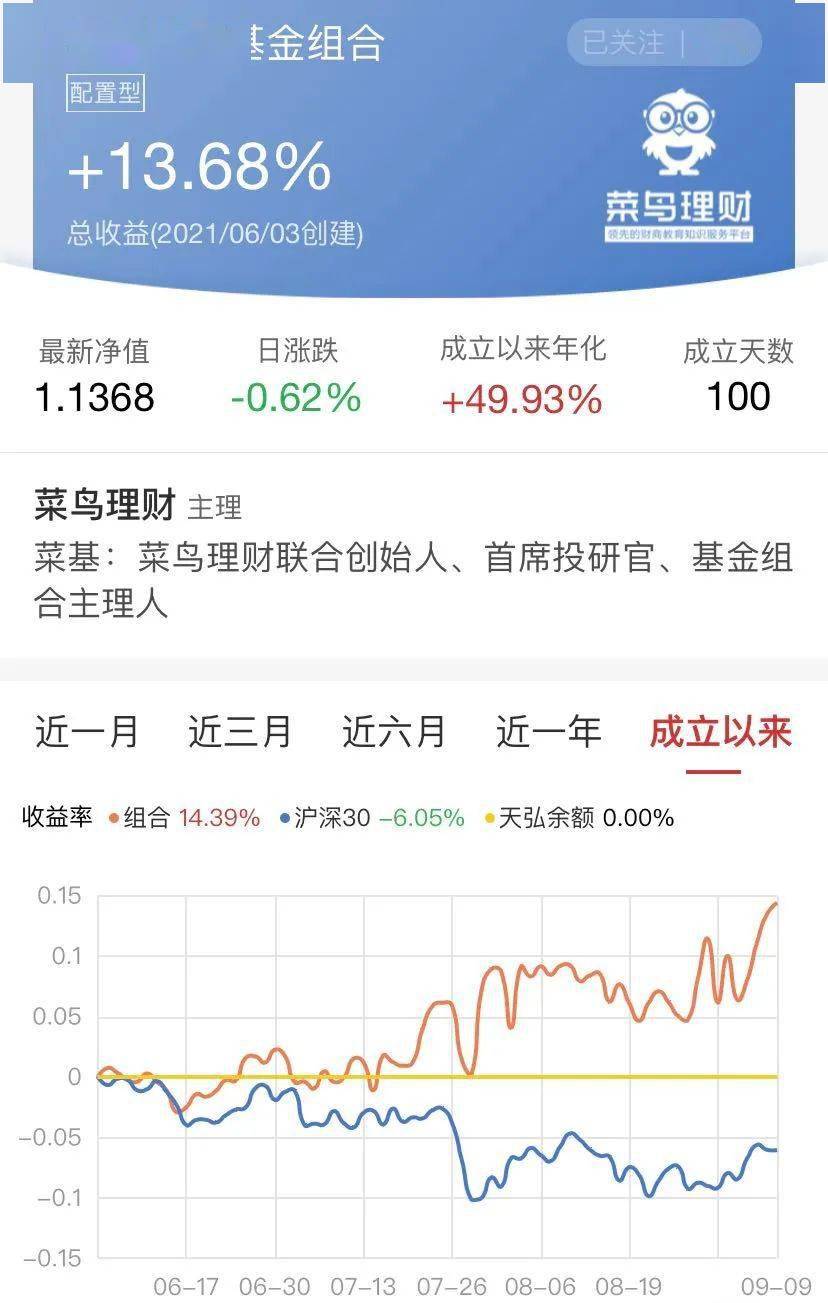Show the 近六月 performance chart
828x1303 pixels.
pyautogui.click(x=394, y=732)
